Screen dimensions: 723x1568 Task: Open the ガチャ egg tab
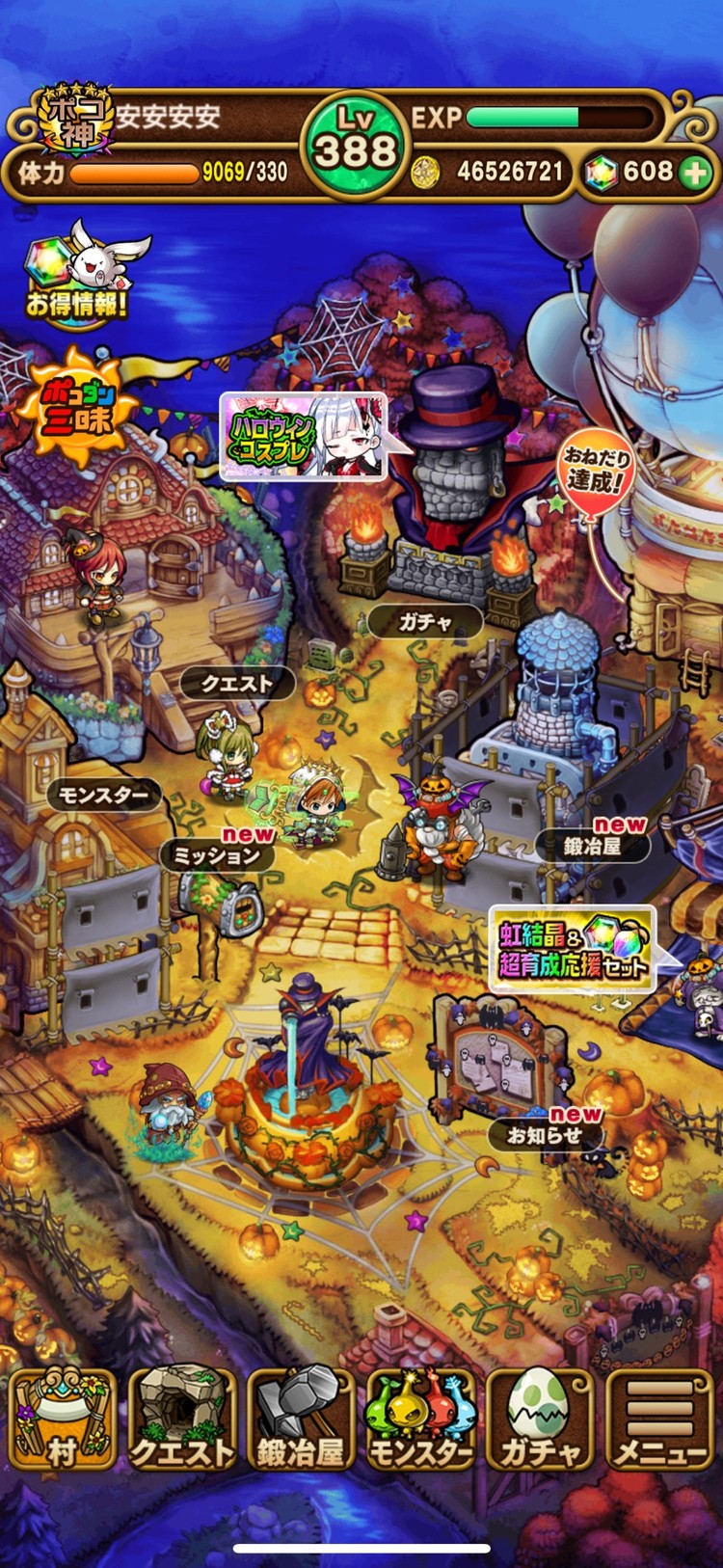click(540, 1420)
